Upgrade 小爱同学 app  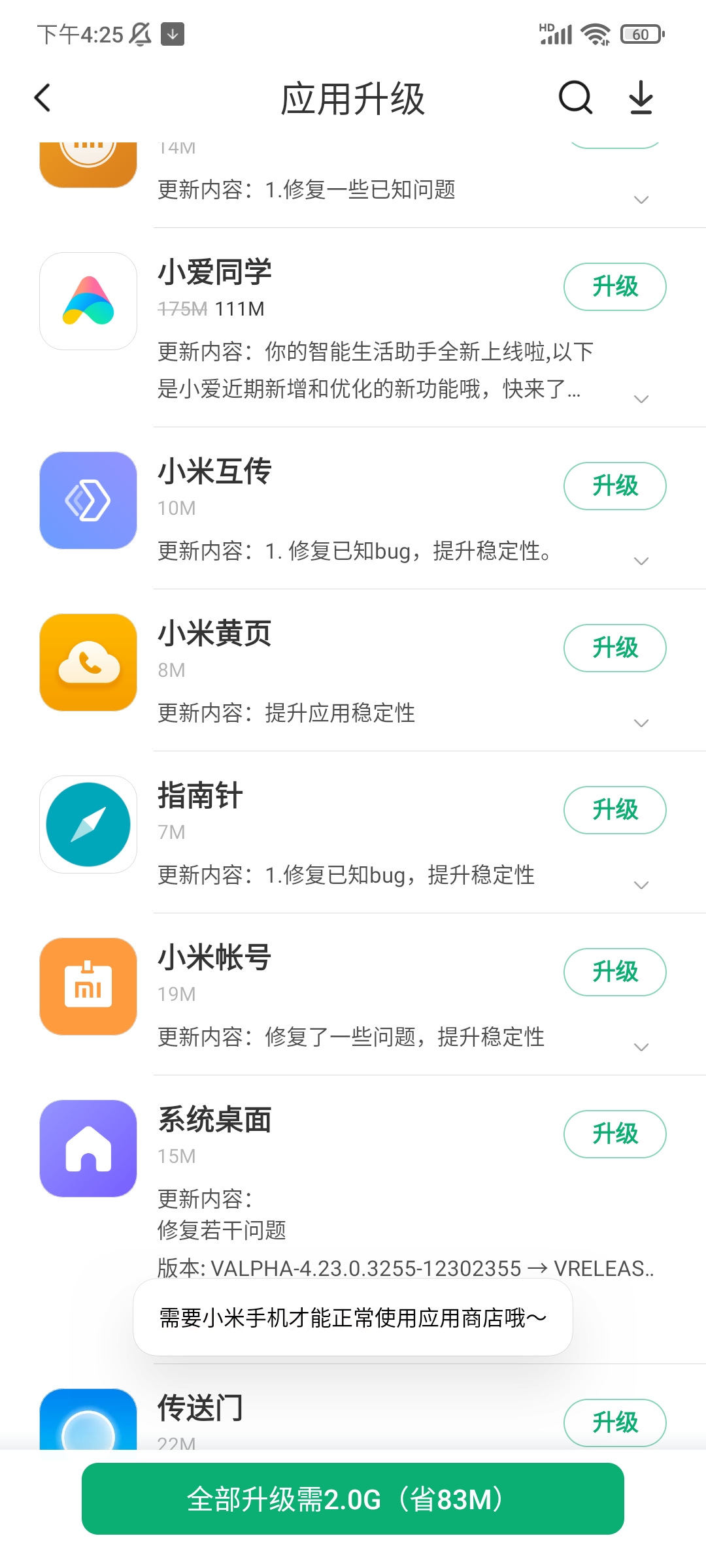[614, 287]
